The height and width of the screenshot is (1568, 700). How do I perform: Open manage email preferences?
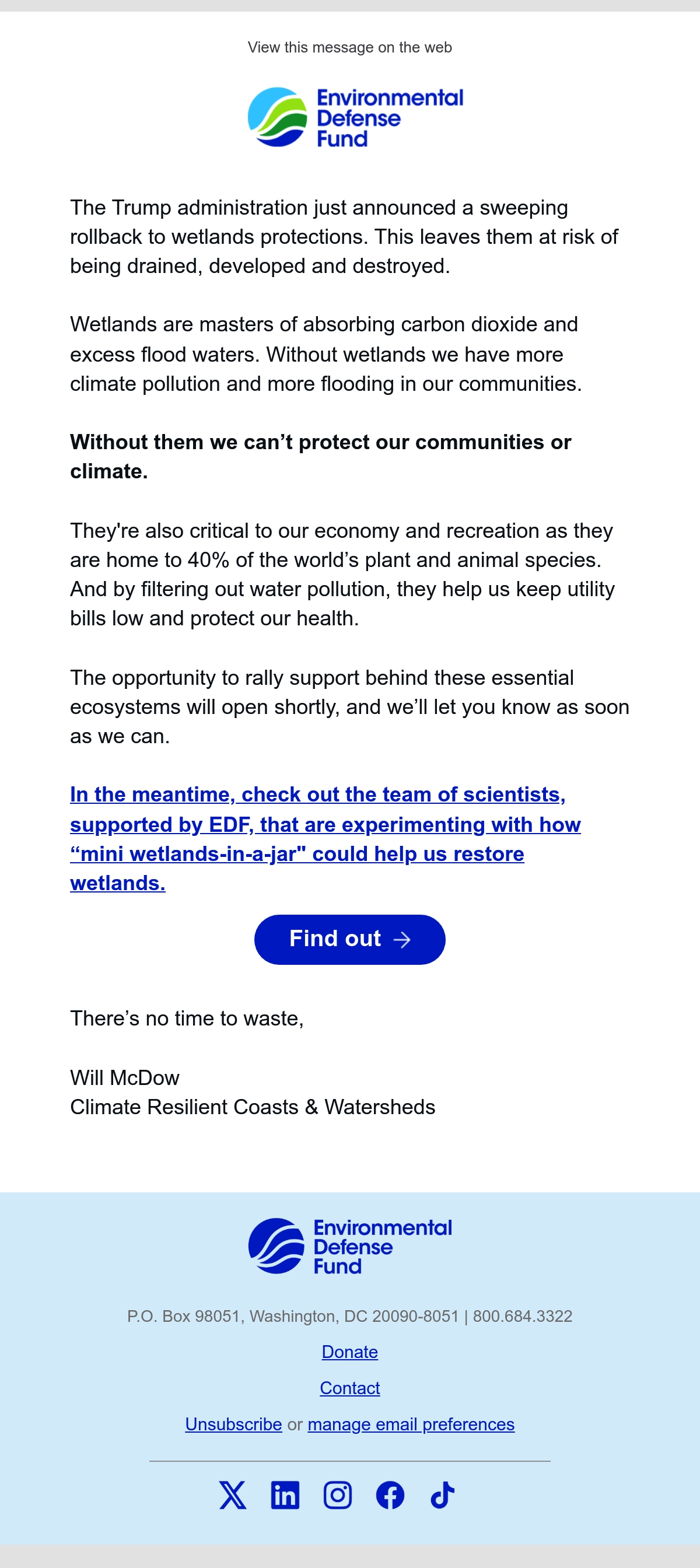click(411, 1424)
